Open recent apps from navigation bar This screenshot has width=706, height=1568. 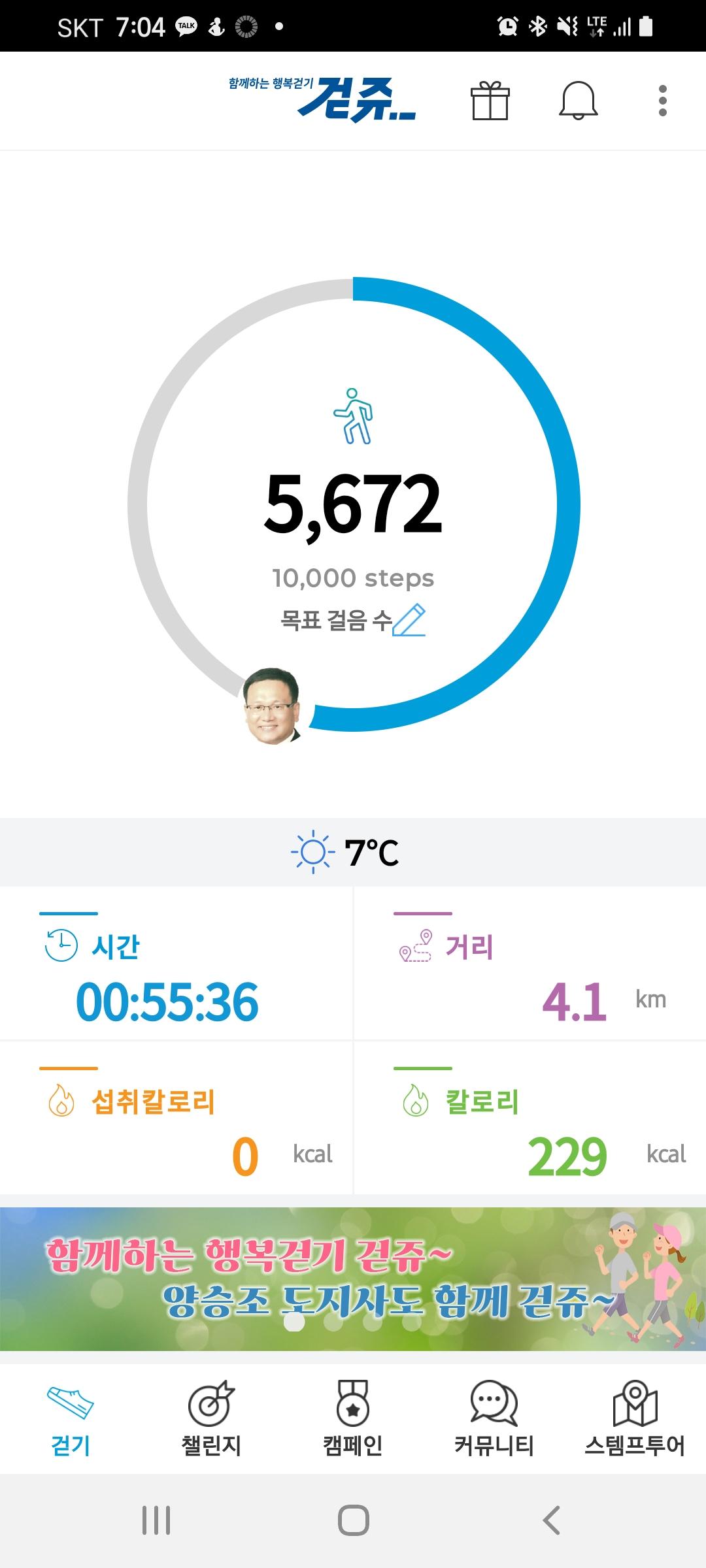[x=156, y=1520]
